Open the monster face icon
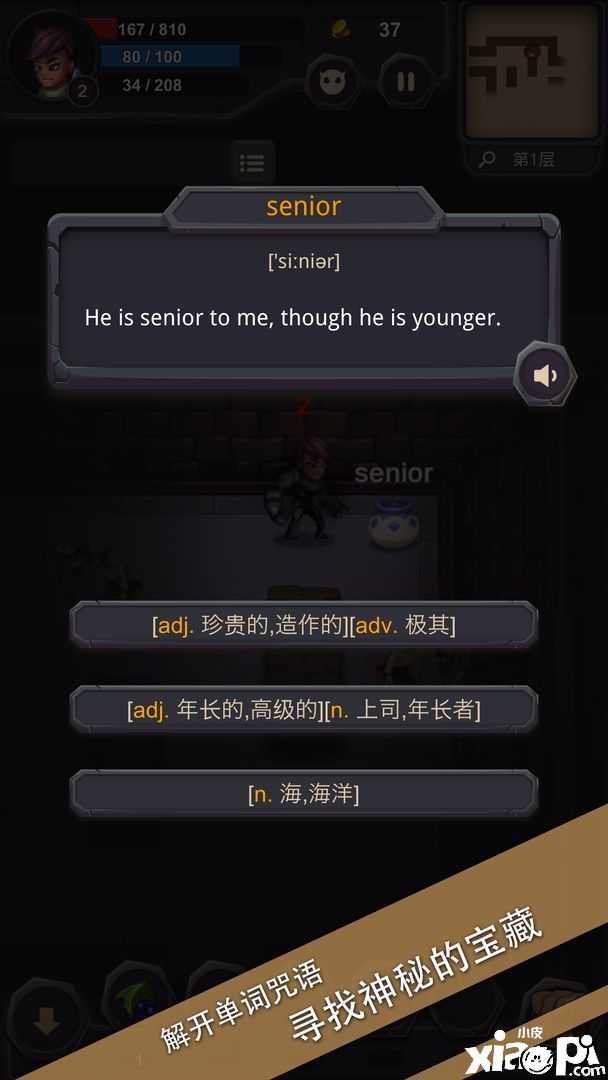 point(332,81)
